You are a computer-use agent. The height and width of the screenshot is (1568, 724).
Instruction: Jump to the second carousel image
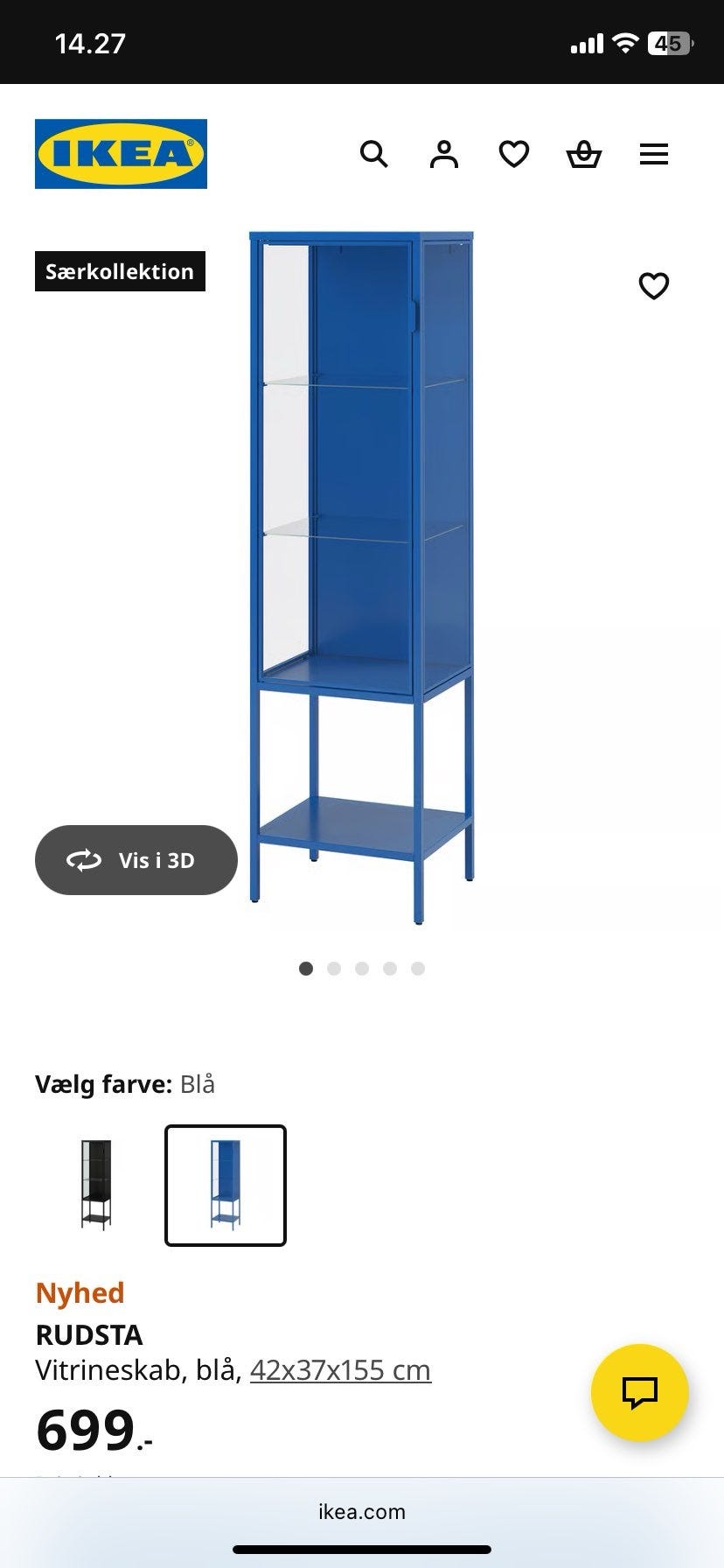click(334, 969)
